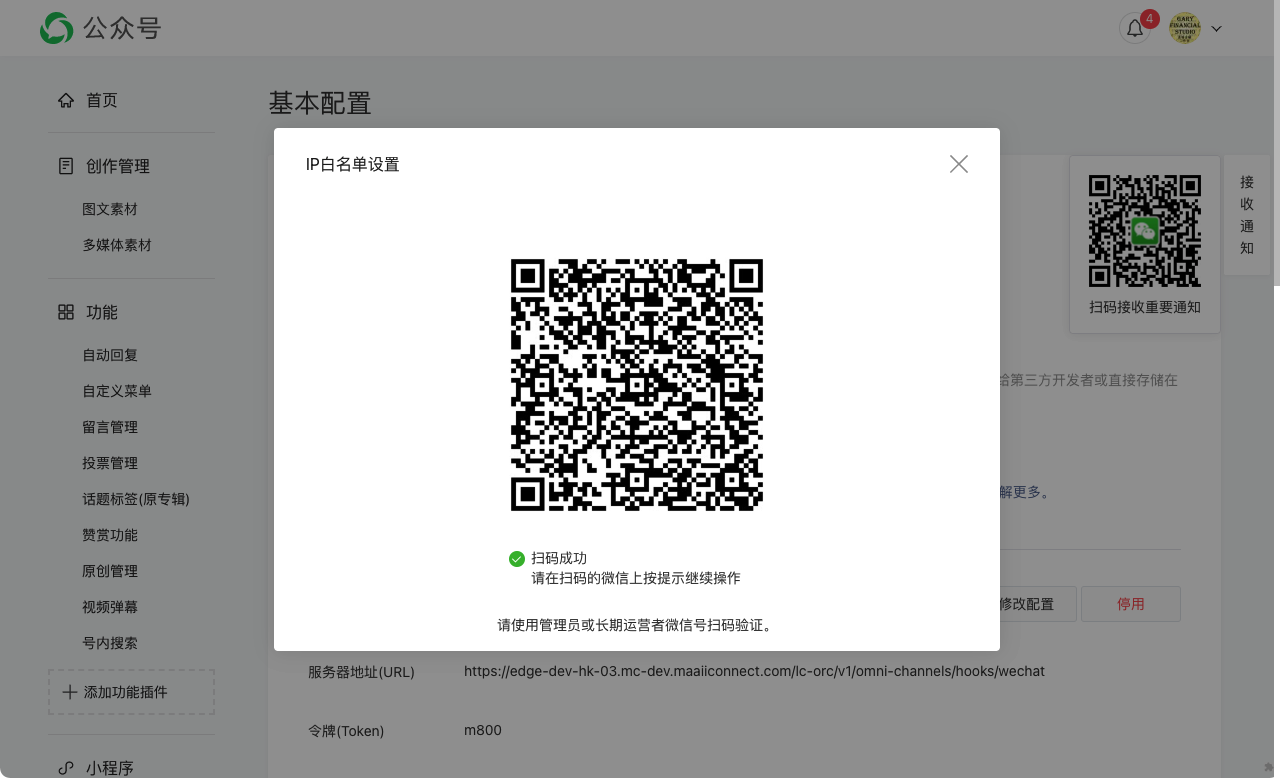Open 多媒体素材 in sidebar
Image resolution: width=1280 pixels, height=778 pixels.
pyautogui.click(x=117, y=245)
